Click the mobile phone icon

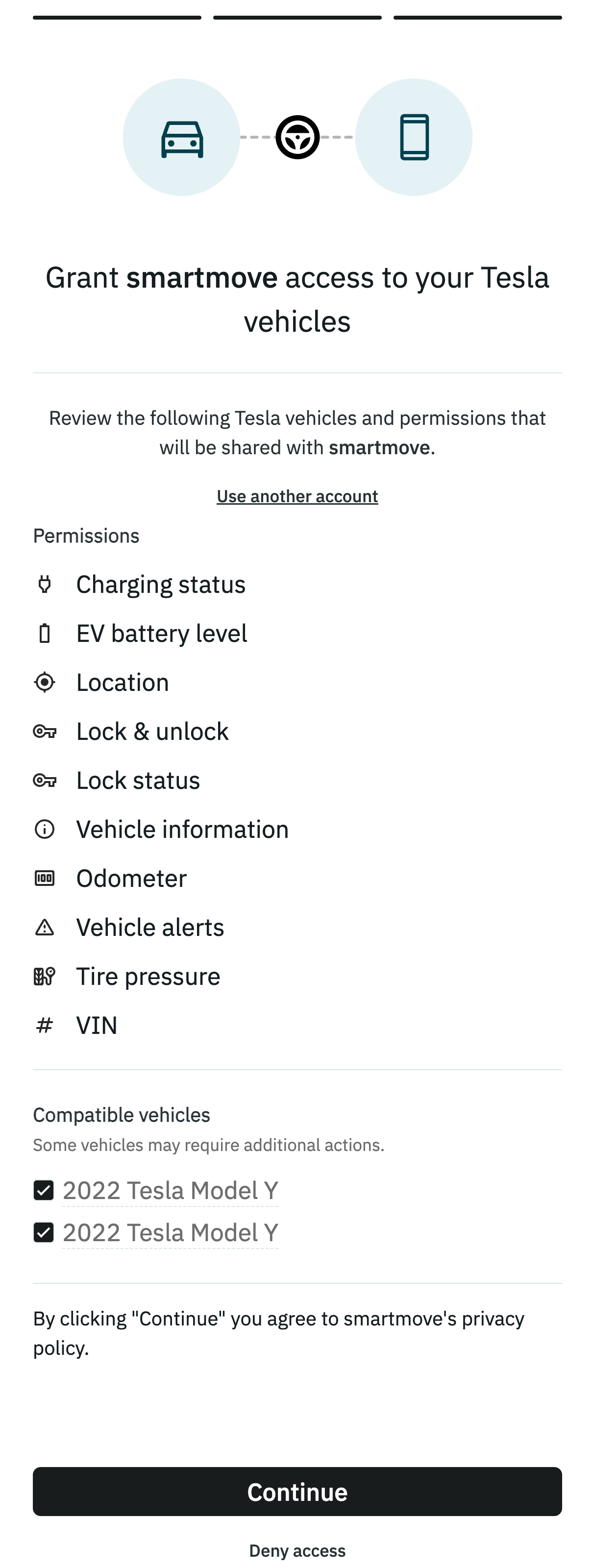tap(415, 138)
